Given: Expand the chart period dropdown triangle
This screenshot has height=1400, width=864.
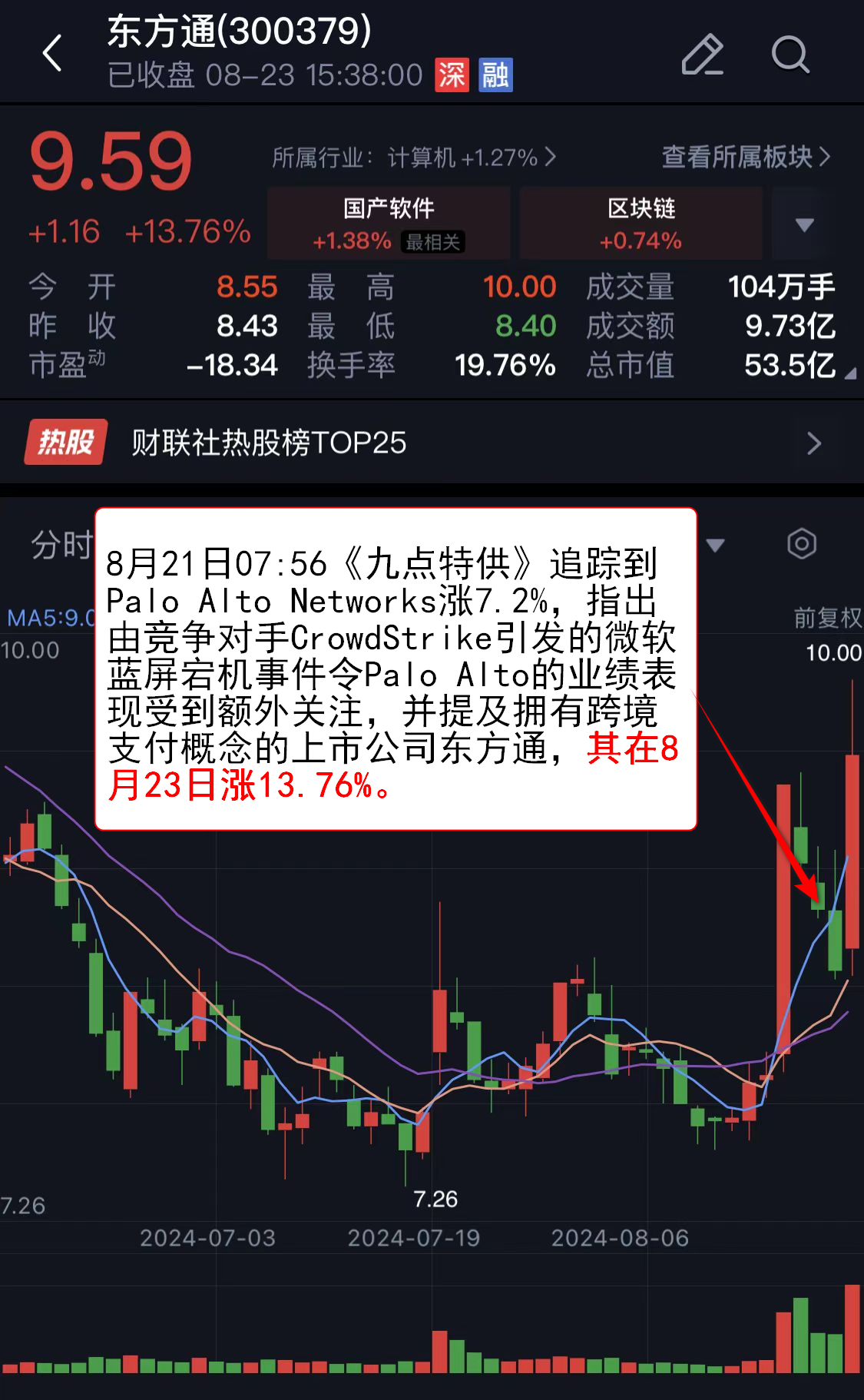Looking at the screenshot, I should [716, 546].
